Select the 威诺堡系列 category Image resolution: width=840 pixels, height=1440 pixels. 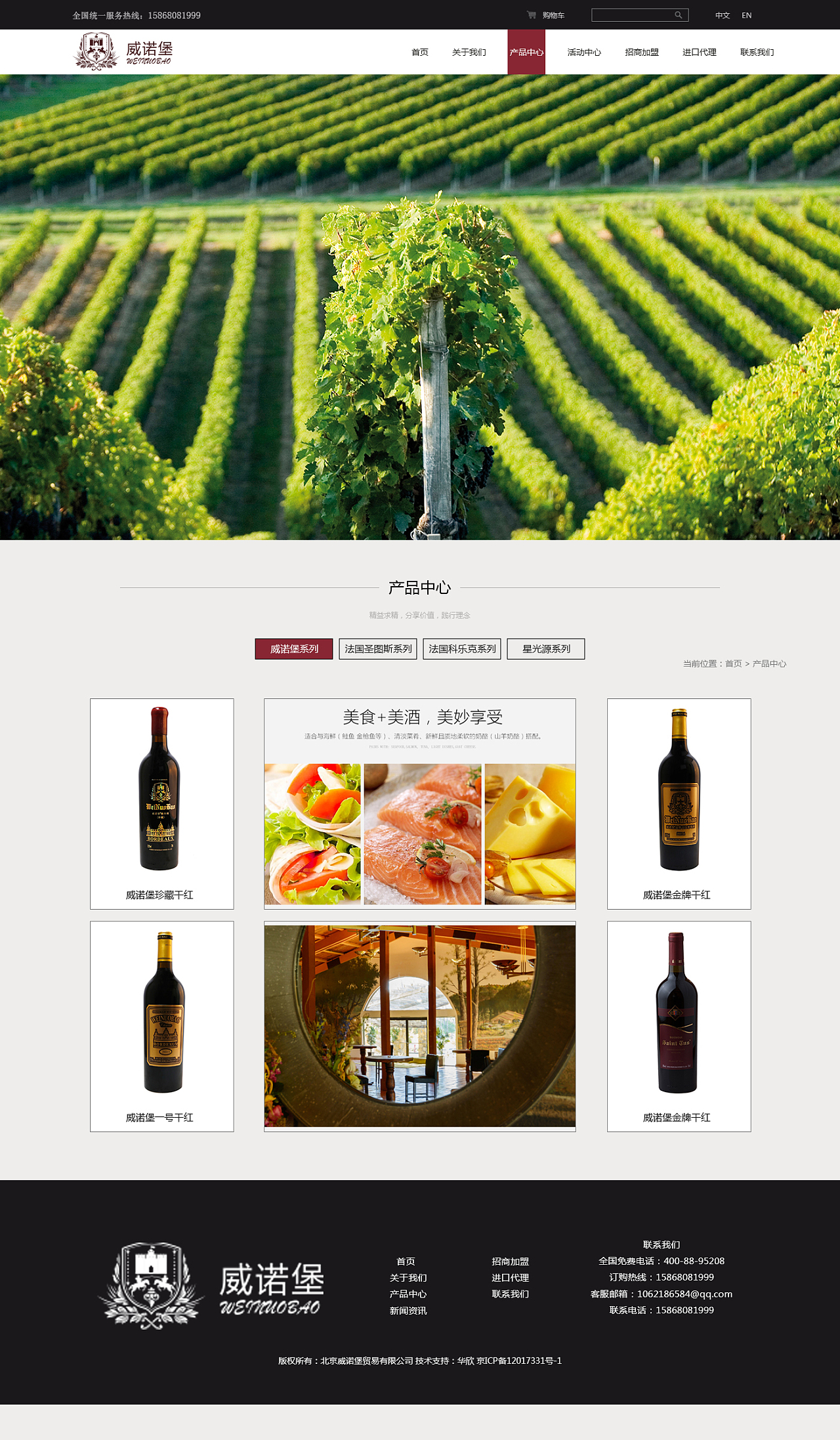[294, 648]
